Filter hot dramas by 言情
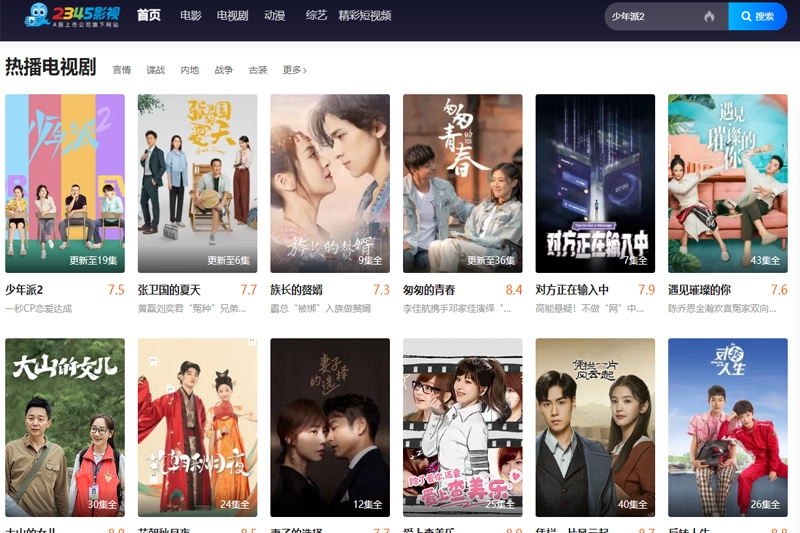 coord(122,70)
